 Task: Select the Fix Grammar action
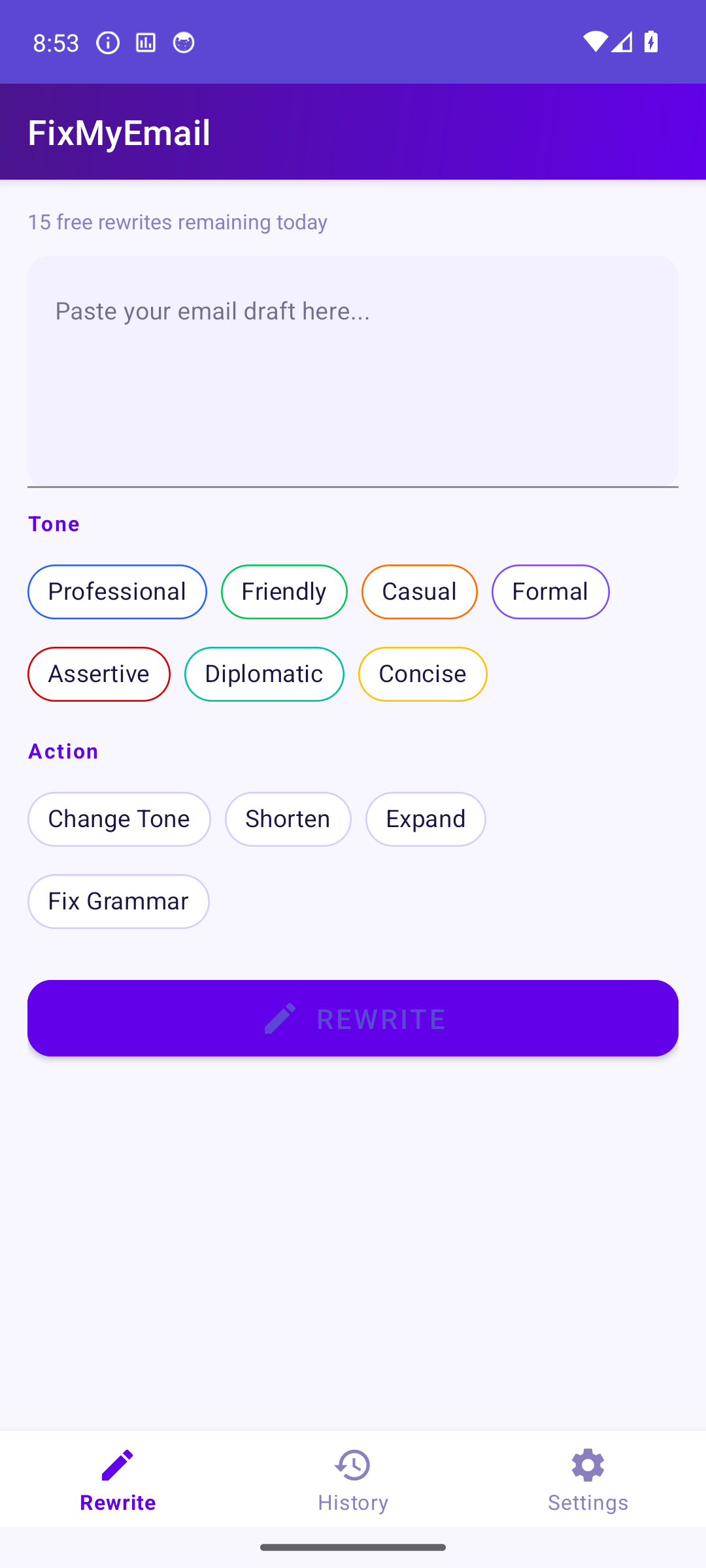(x=118, y=901)
